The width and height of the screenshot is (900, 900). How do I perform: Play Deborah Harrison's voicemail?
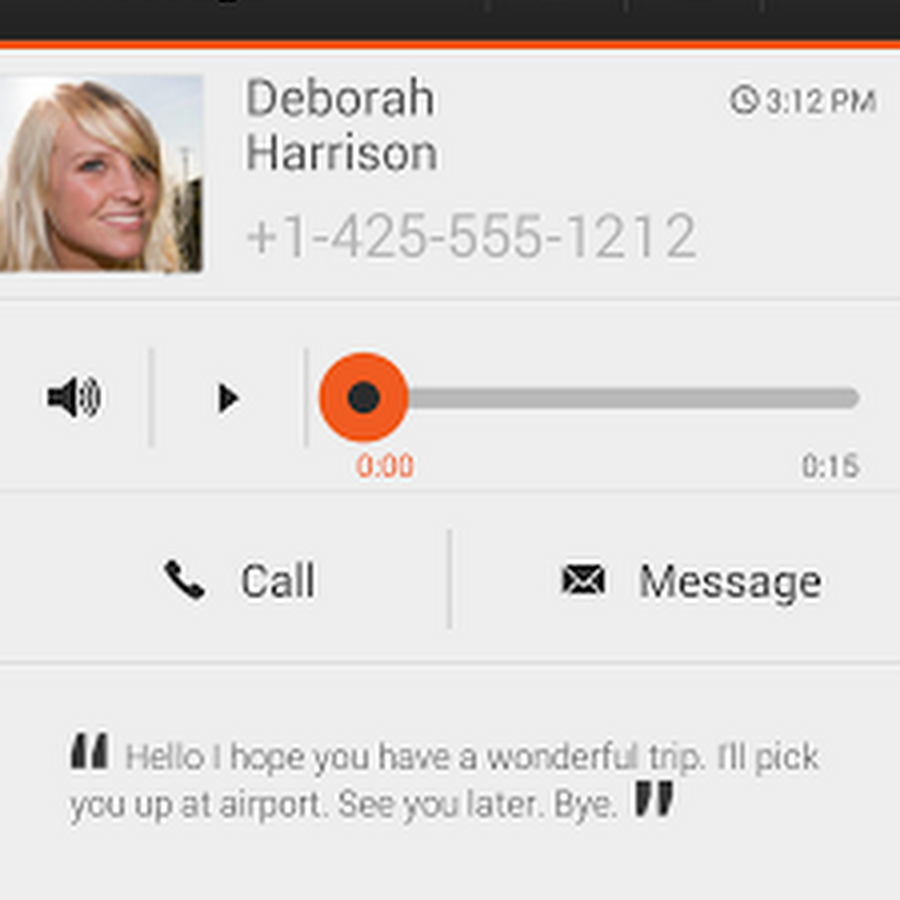point(229,398)
